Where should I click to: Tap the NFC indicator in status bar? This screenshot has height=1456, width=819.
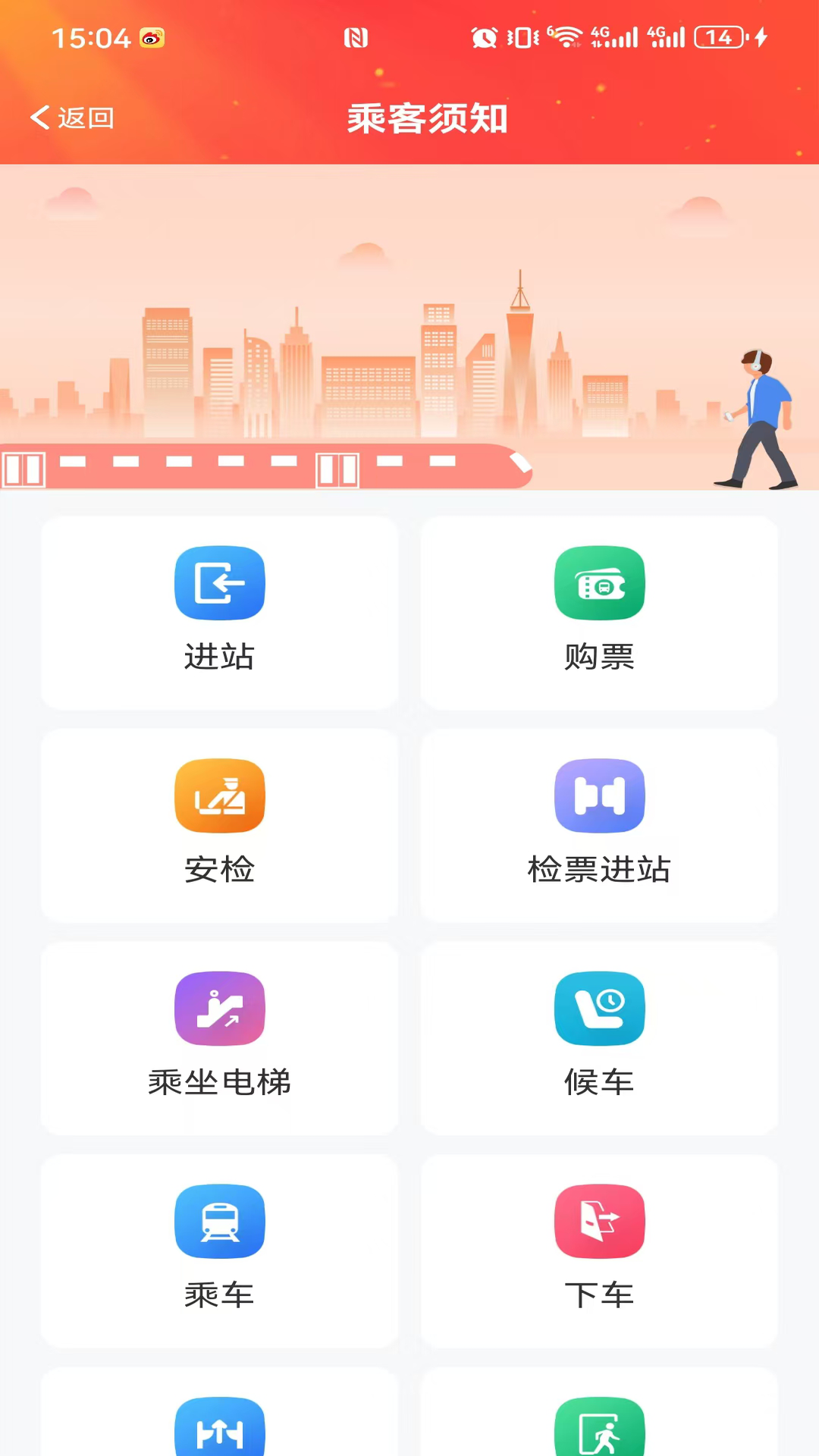pyautogui.click(x=356, y=36)
